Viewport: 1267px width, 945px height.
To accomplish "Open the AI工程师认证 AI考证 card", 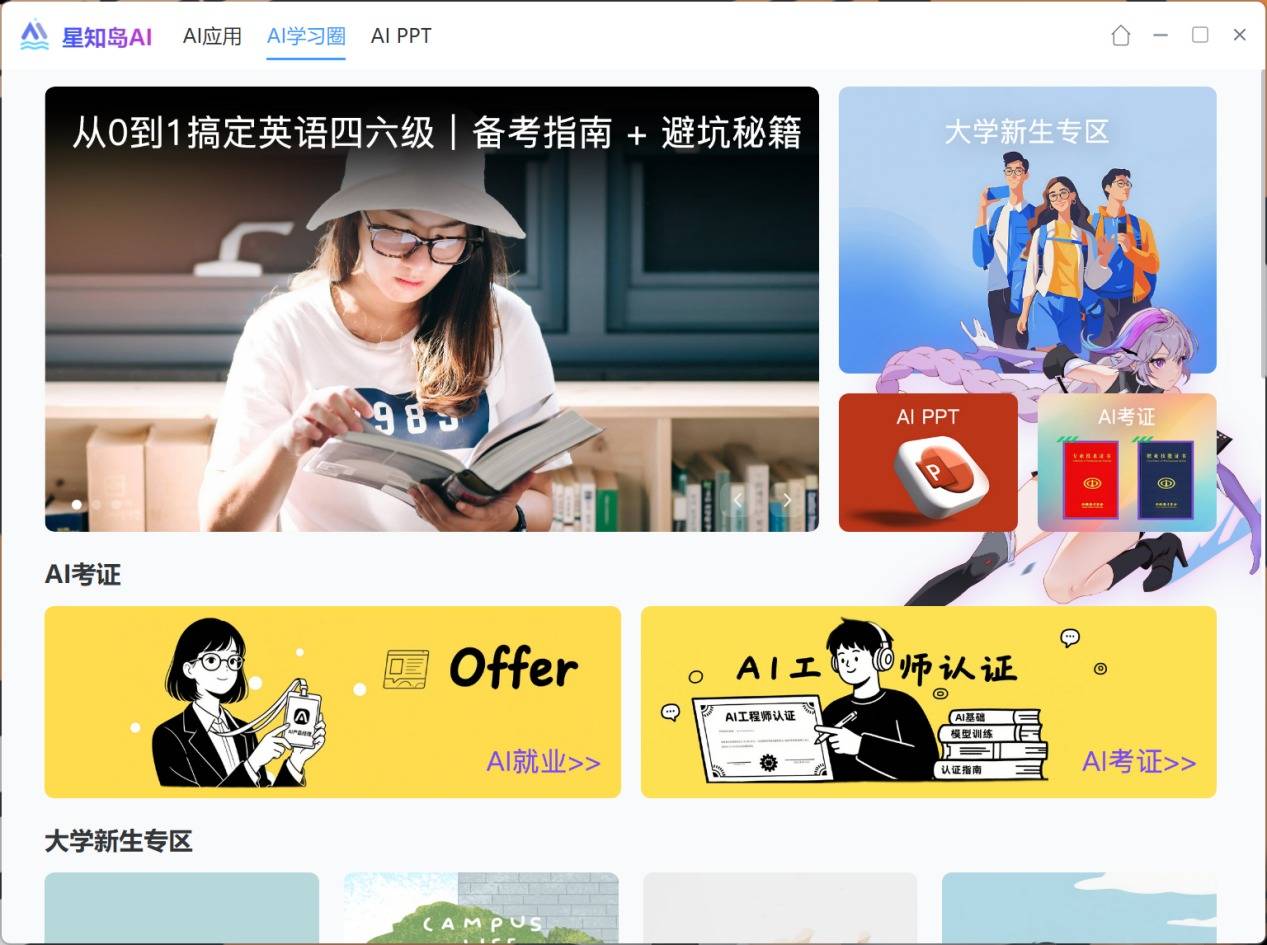I will pyautogui.click(x=928, y=702).
